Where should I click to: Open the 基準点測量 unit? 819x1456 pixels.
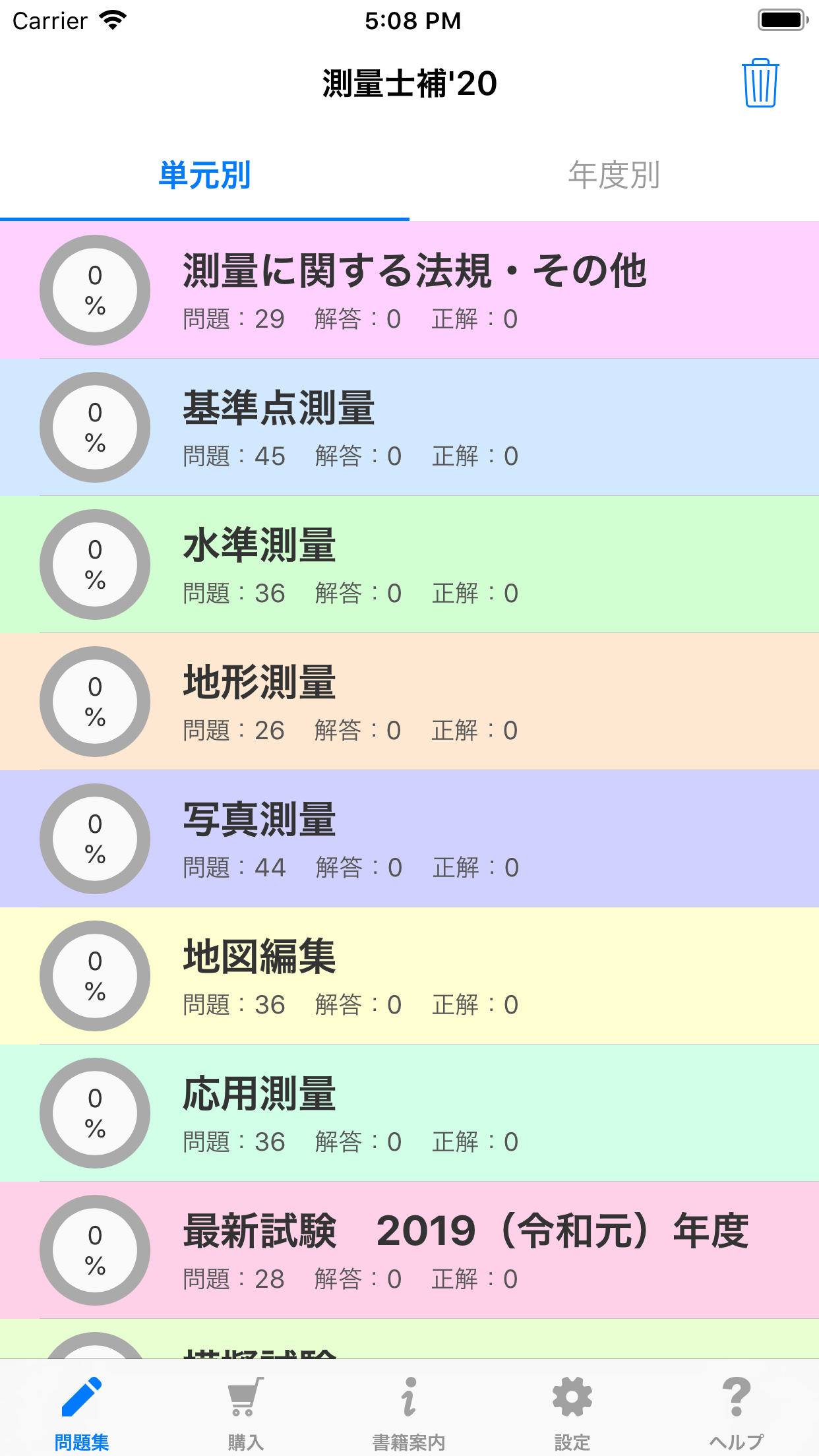click(x=409, y=427)
